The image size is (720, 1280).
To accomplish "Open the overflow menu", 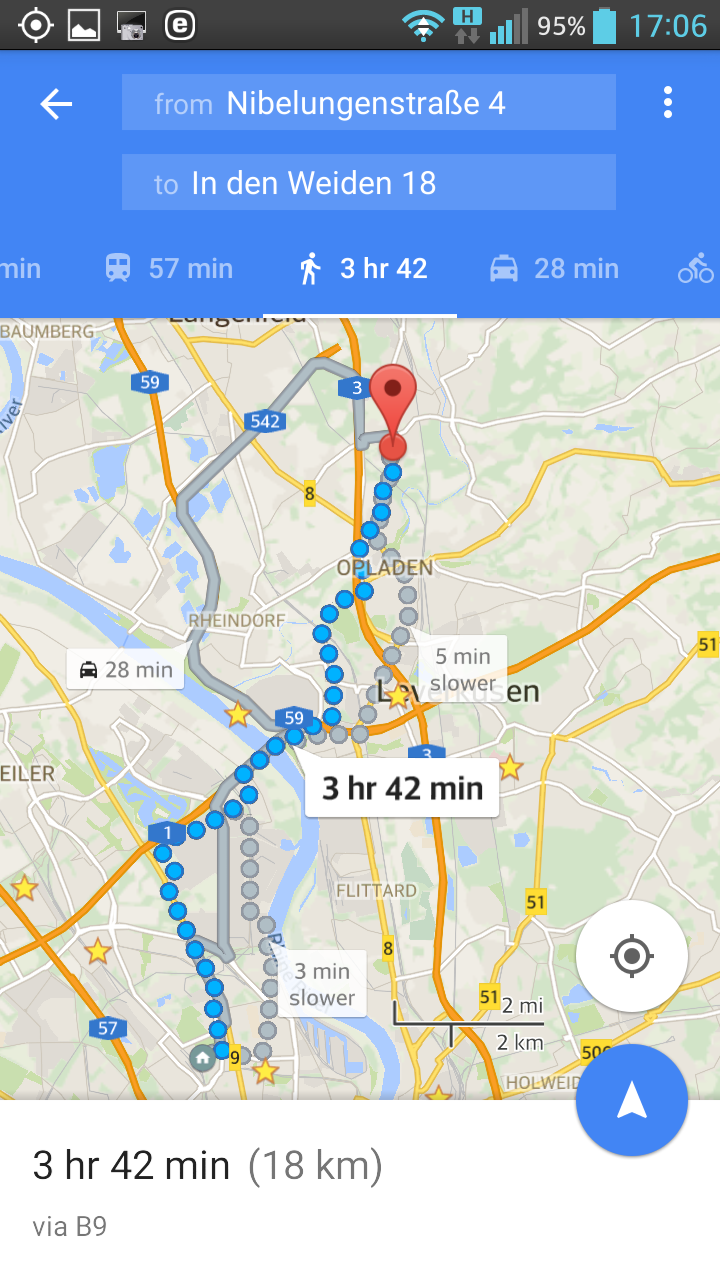I will click(x=667, y=102).
